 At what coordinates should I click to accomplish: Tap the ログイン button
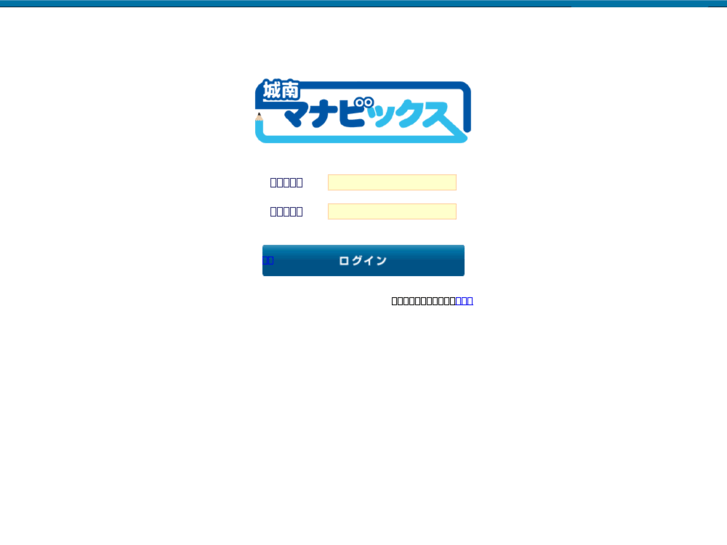(x=364, y=261)
